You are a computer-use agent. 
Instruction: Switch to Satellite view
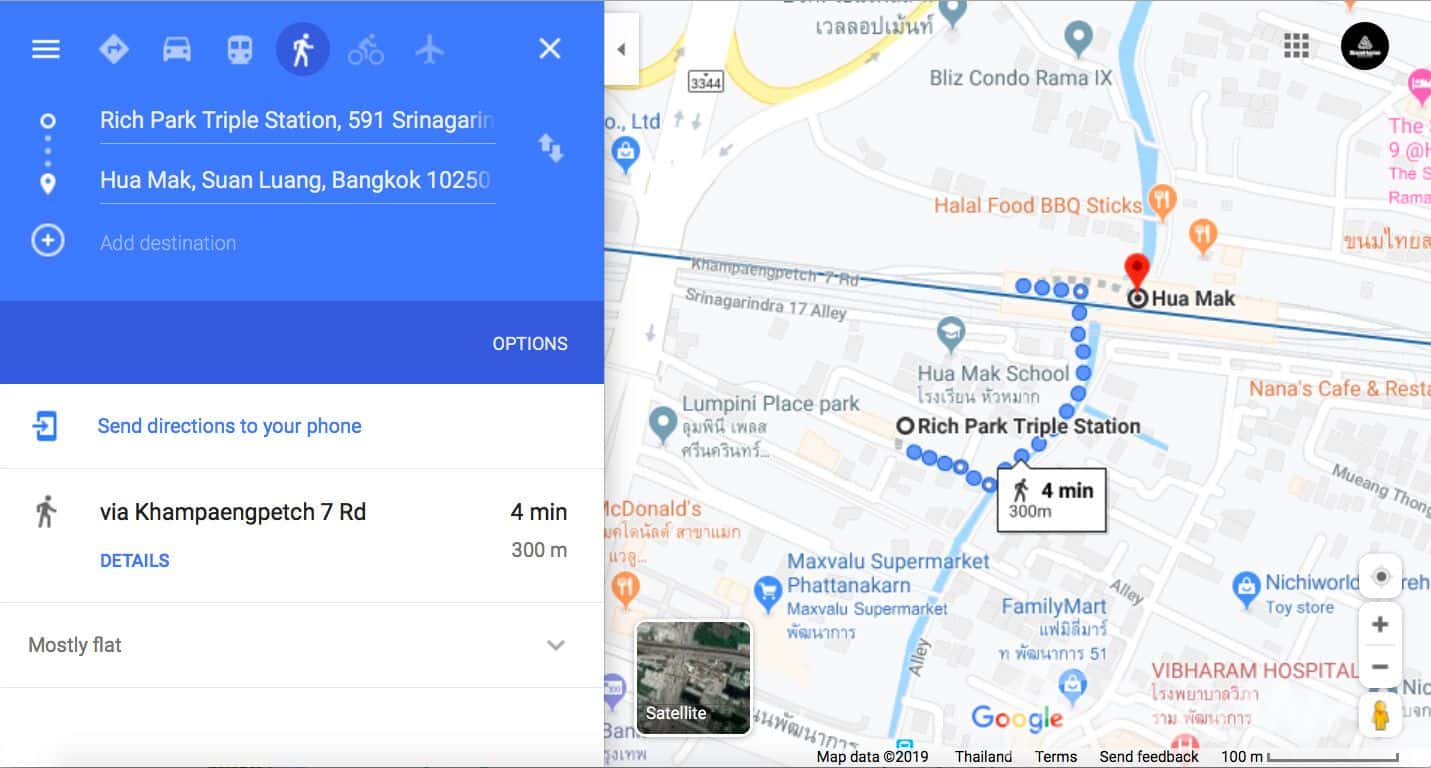(x=692, y=677)
